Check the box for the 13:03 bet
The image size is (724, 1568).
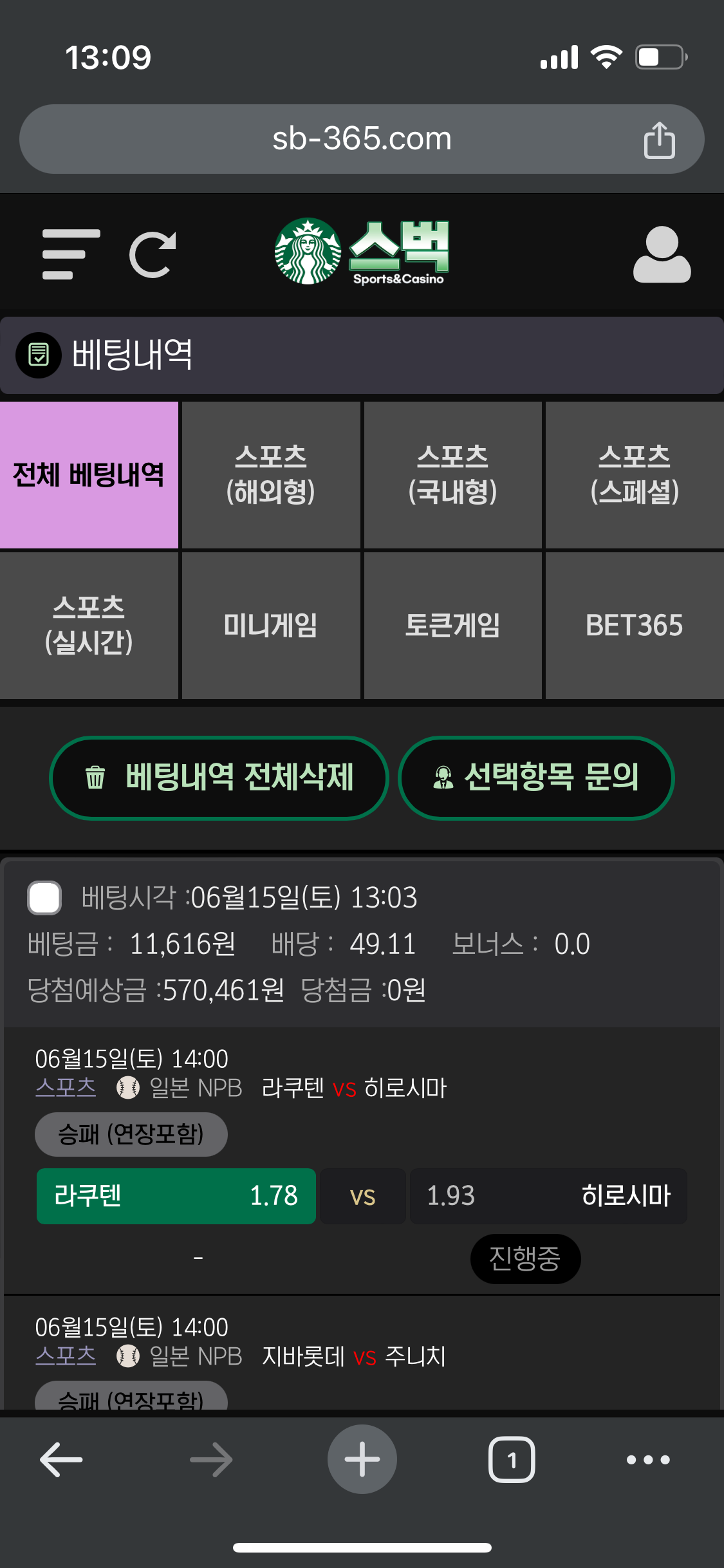pyautogui.click(x=44, y=897)
